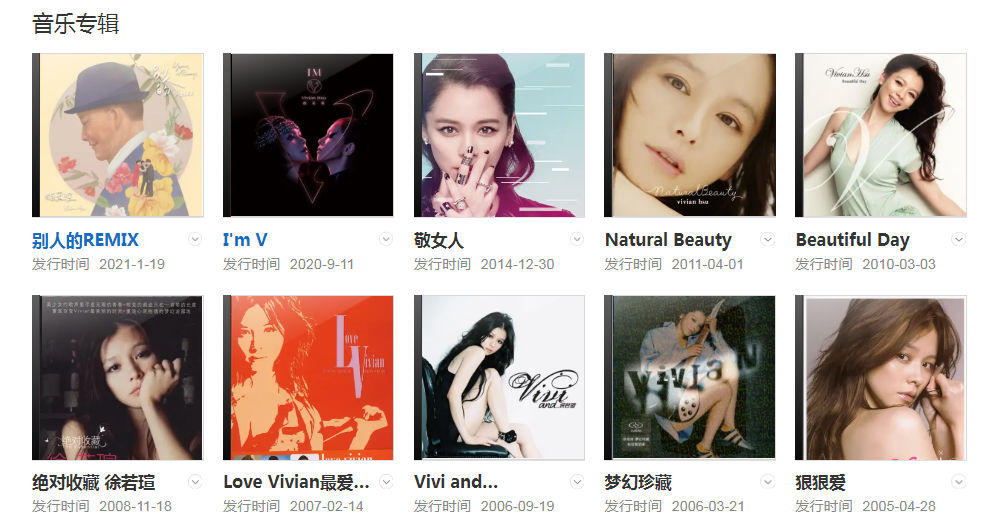Open the Love Vivian最爱 album cover
The height and width of the screenshot is (527, 1000).
[x=309, y=378]
